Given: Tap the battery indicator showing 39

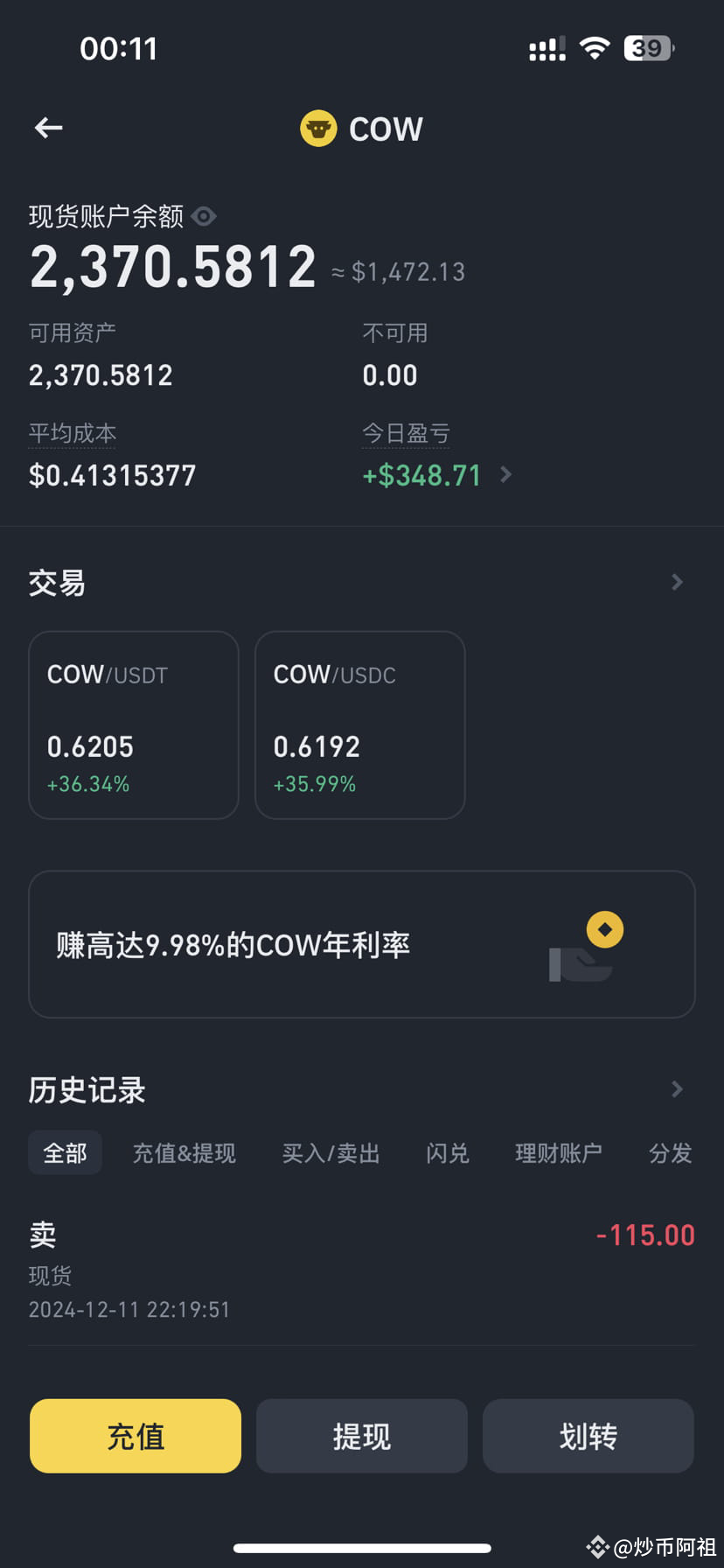Looking at the screenshot, I should 647,48.
